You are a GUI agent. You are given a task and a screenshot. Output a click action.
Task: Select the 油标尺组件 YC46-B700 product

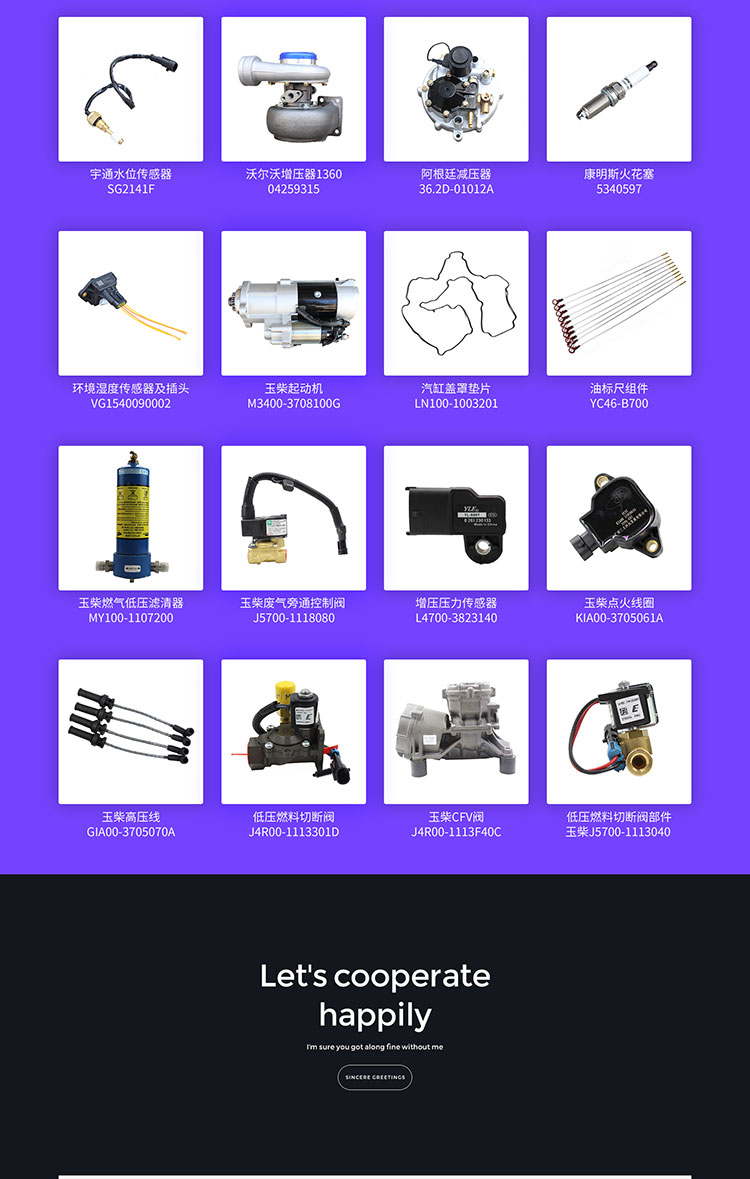(618, 303)
